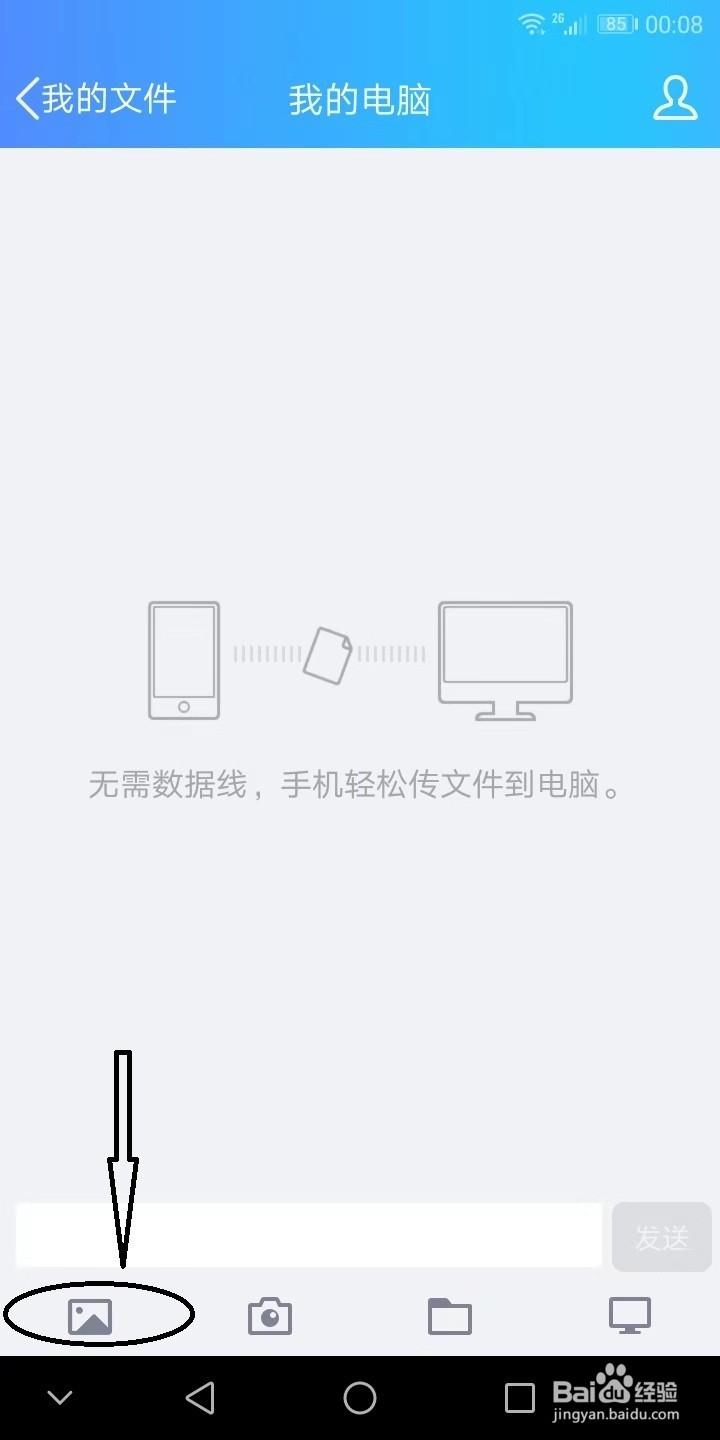Open the contact profile icon in top bar

click(675, 99)
